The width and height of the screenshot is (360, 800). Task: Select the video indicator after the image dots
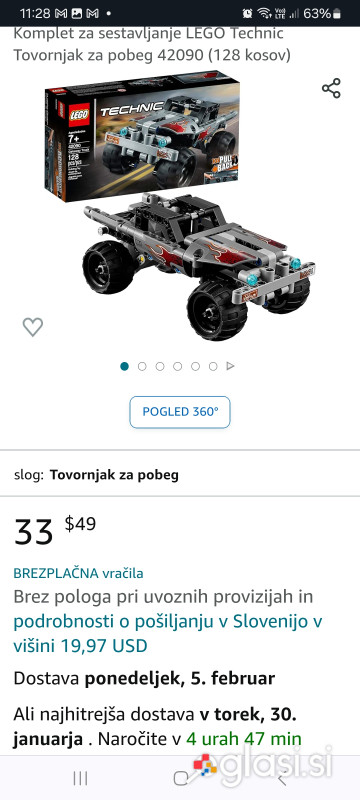(x=230, y=366)
